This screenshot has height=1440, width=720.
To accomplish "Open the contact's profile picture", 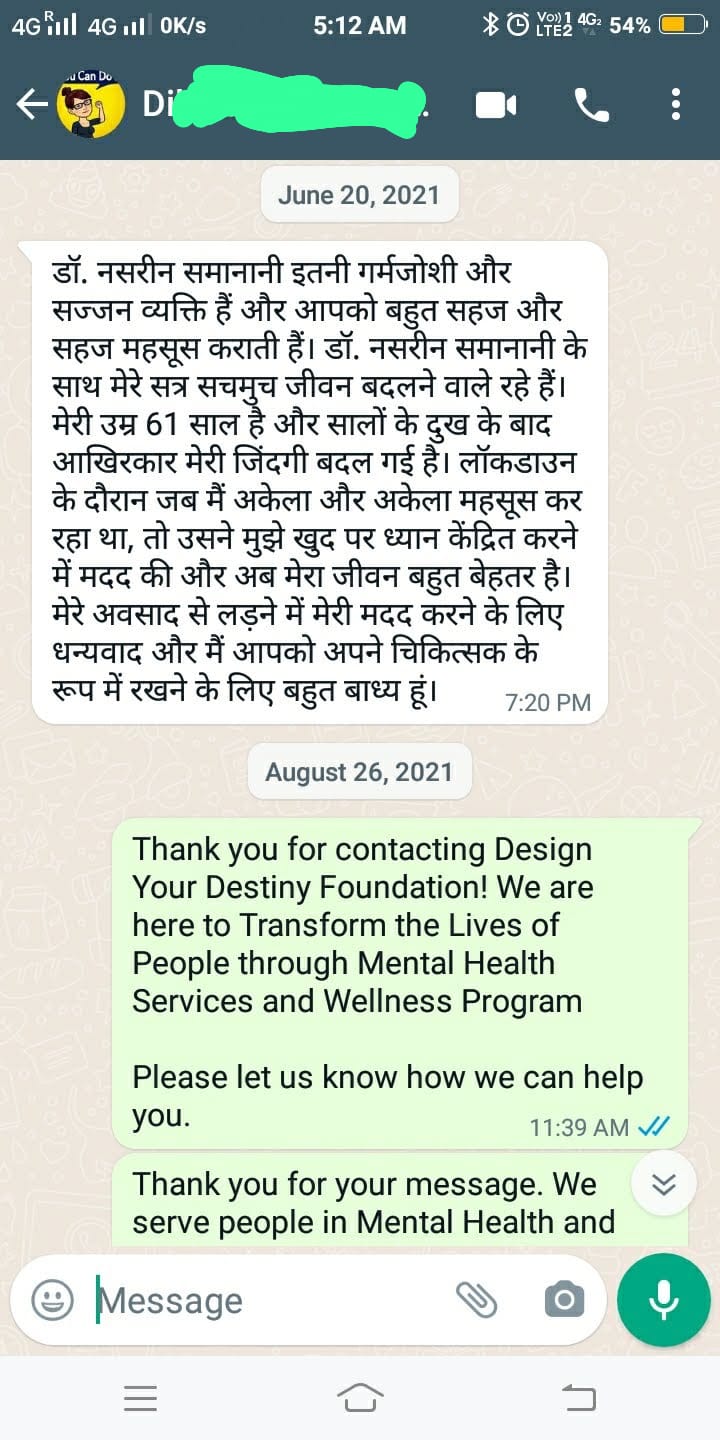I will click(x=91, y=104).
